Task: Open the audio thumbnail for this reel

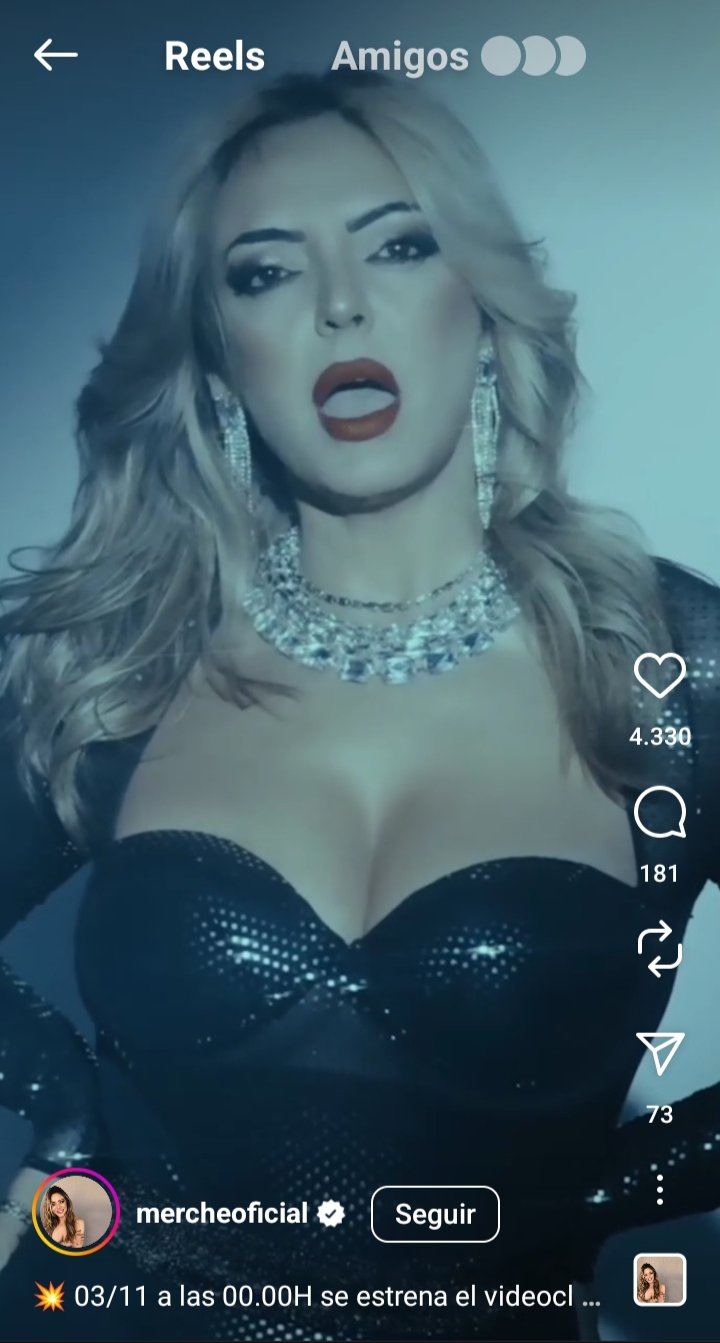Action: 660,1280
